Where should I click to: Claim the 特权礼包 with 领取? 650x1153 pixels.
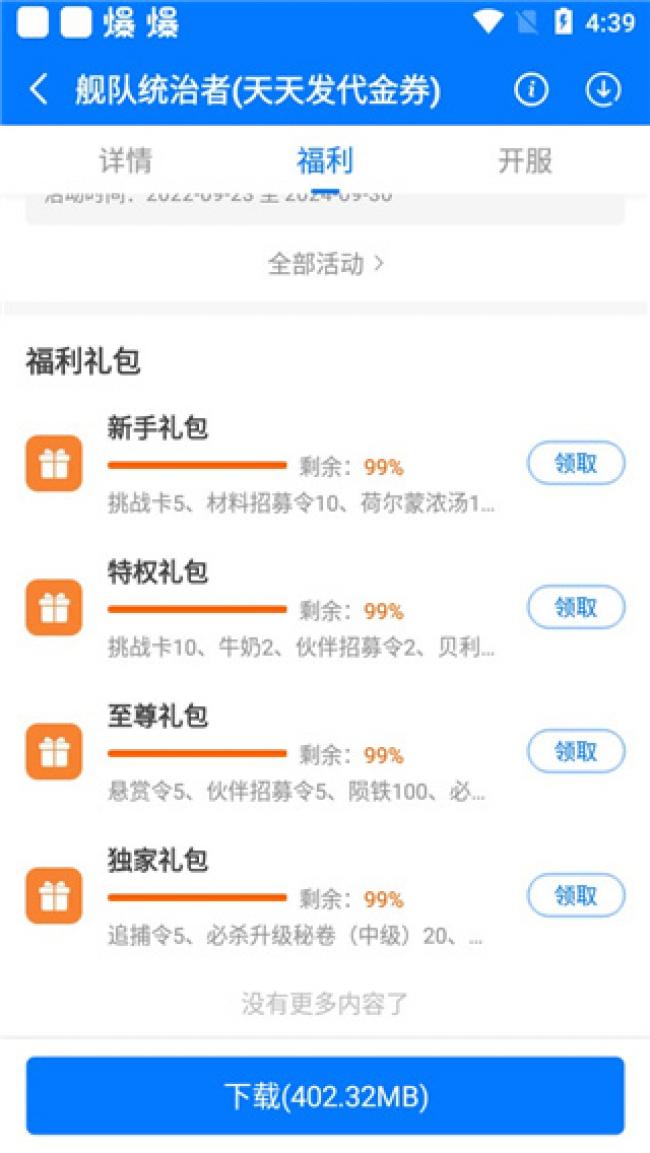[576, 607]
